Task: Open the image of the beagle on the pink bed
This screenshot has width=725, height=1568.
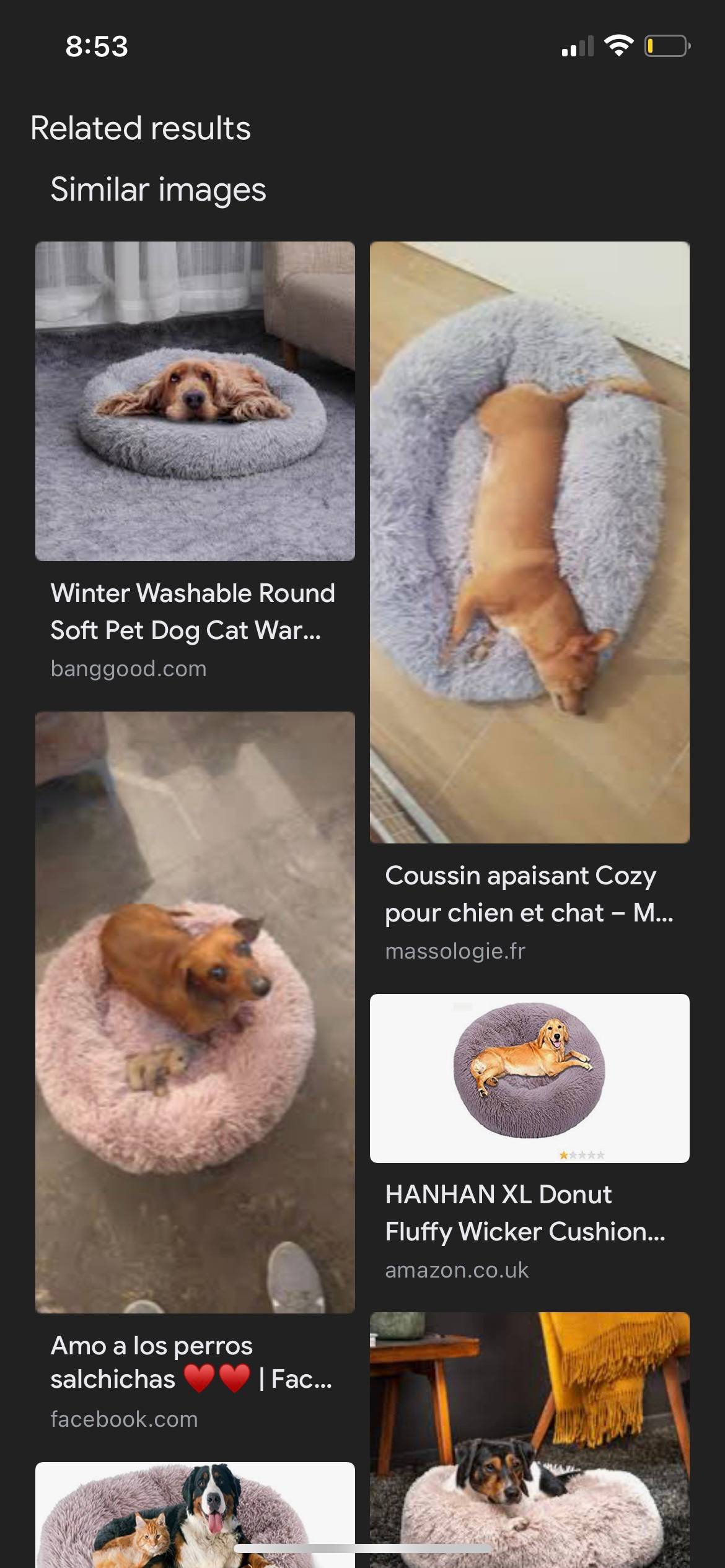Action: tap(529, 1440)
